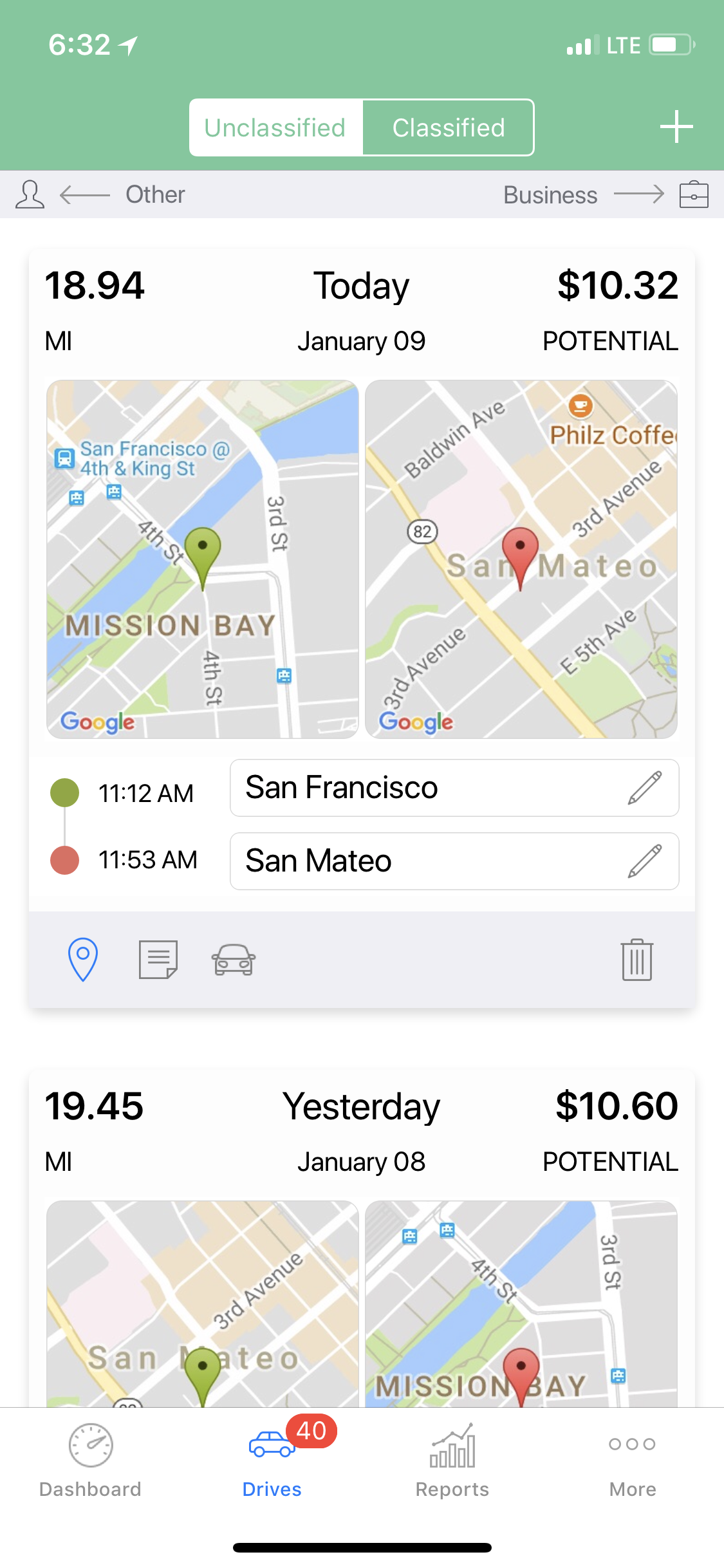Edit the San Francisco start location name

[x=644, y=788]
